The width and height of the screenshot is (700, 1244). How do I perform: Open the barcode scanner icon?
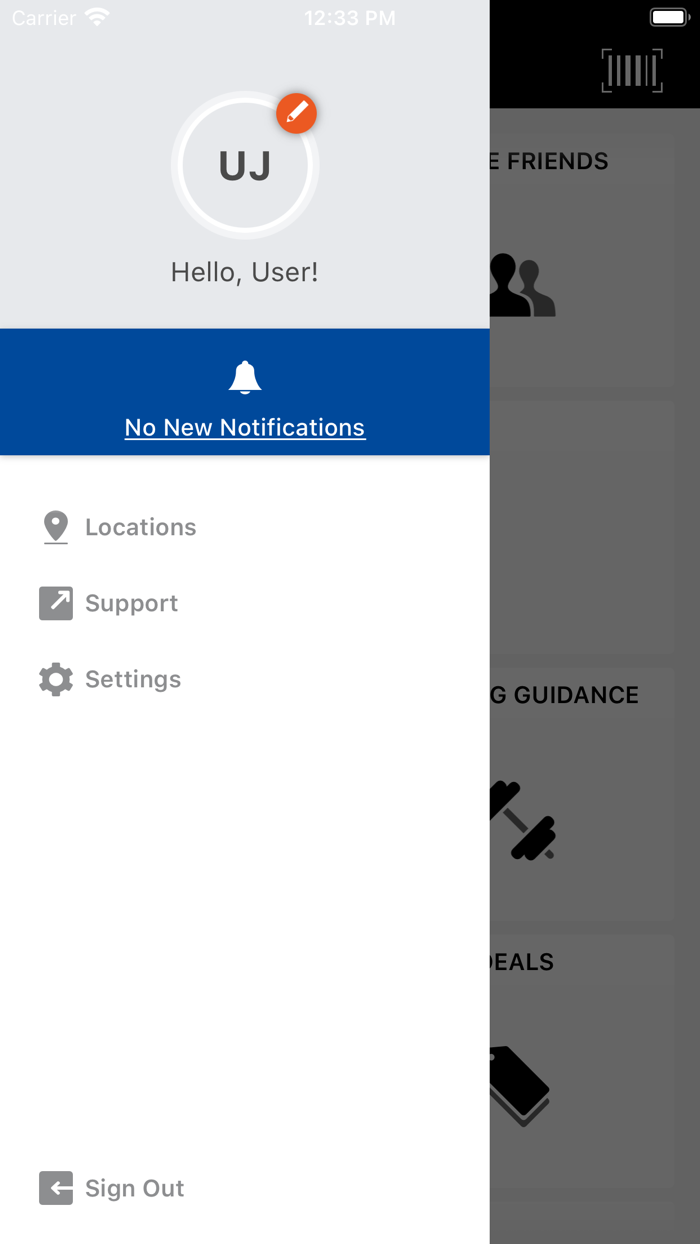click(x=632, y=71)
